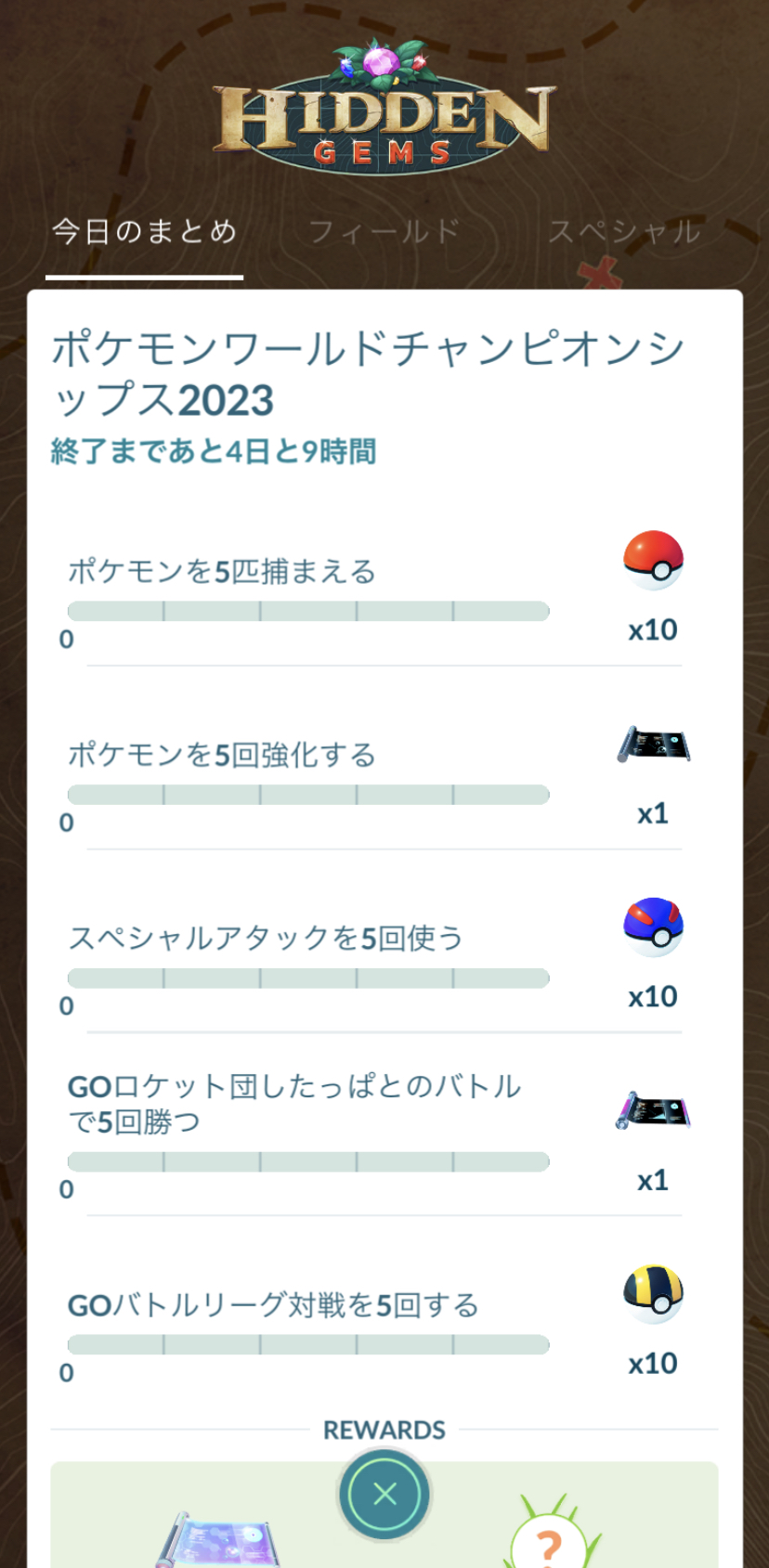Tap the progress bar for catching 5 Pokémon
Viewport: 769px width, 1568px height.
(306, 610)
